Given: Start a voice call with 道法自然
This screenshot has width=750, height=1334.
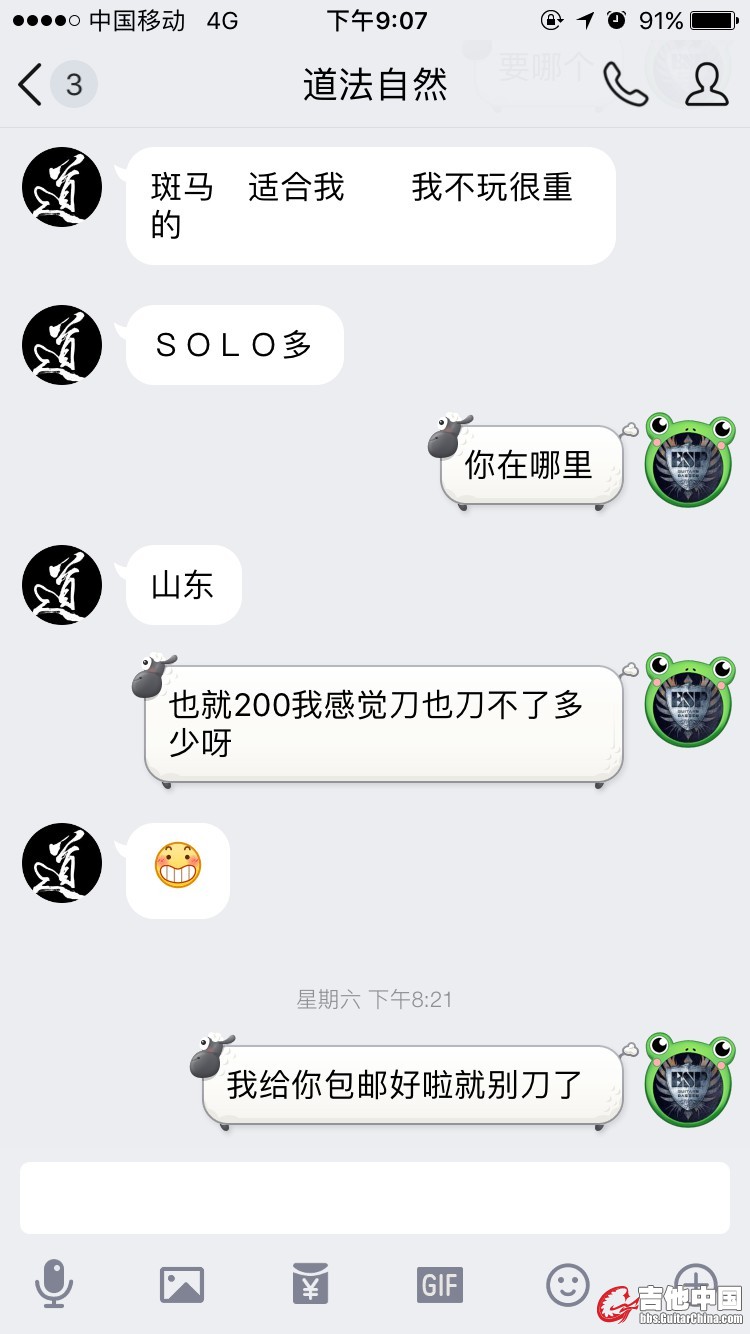Looking at the screenshot, I should pos(626,85).
